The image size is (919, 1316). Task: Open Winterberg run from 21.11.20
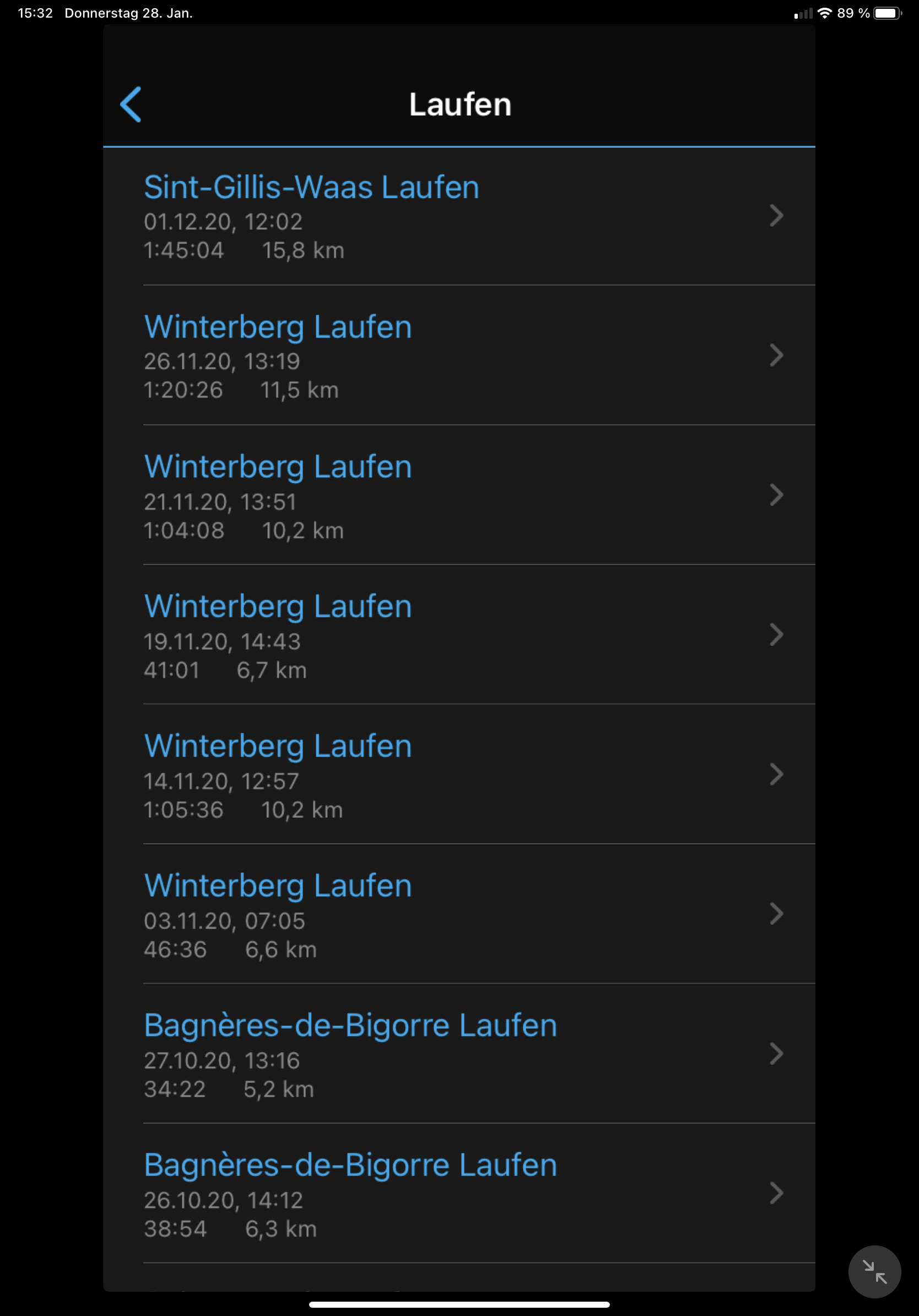(458, 495)
